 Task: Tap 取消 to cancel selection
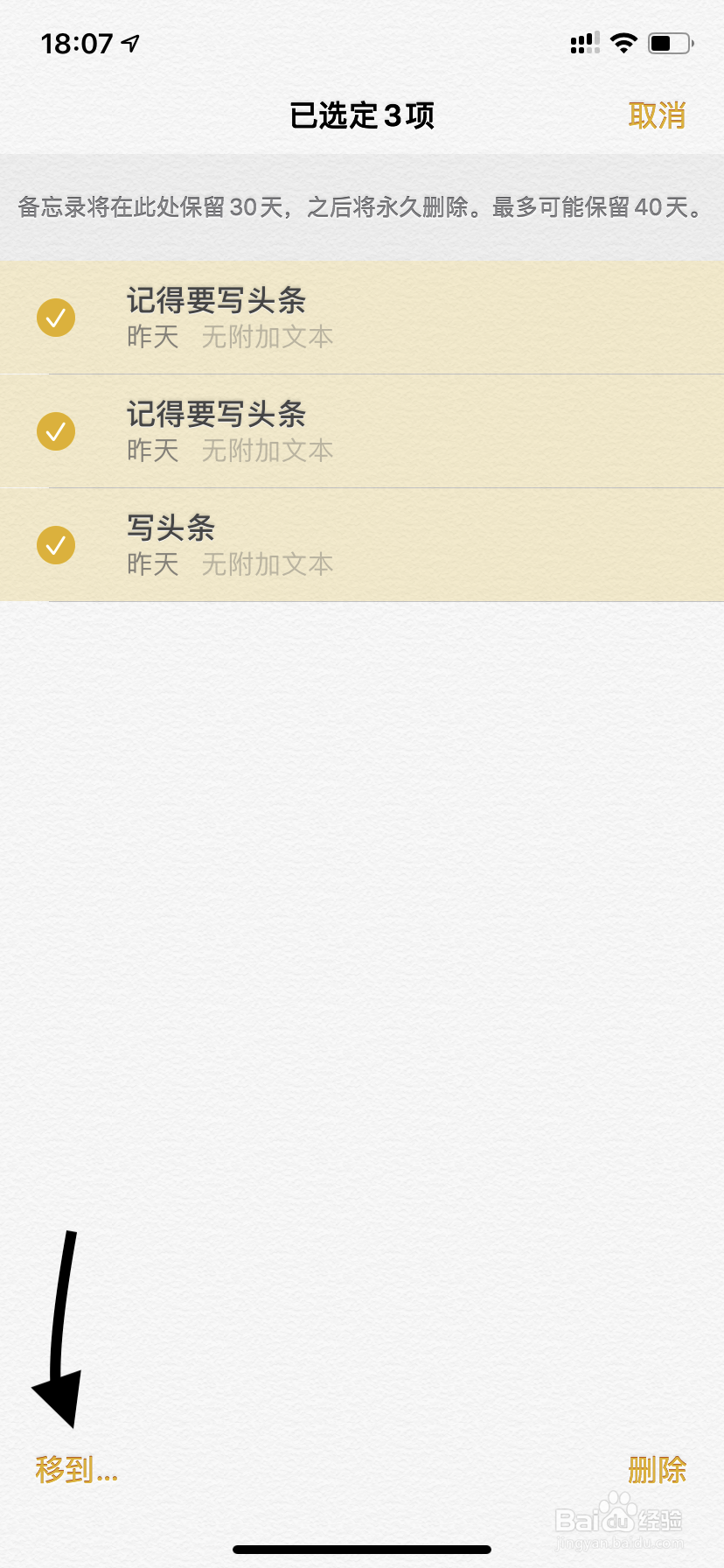click(657, 115)
